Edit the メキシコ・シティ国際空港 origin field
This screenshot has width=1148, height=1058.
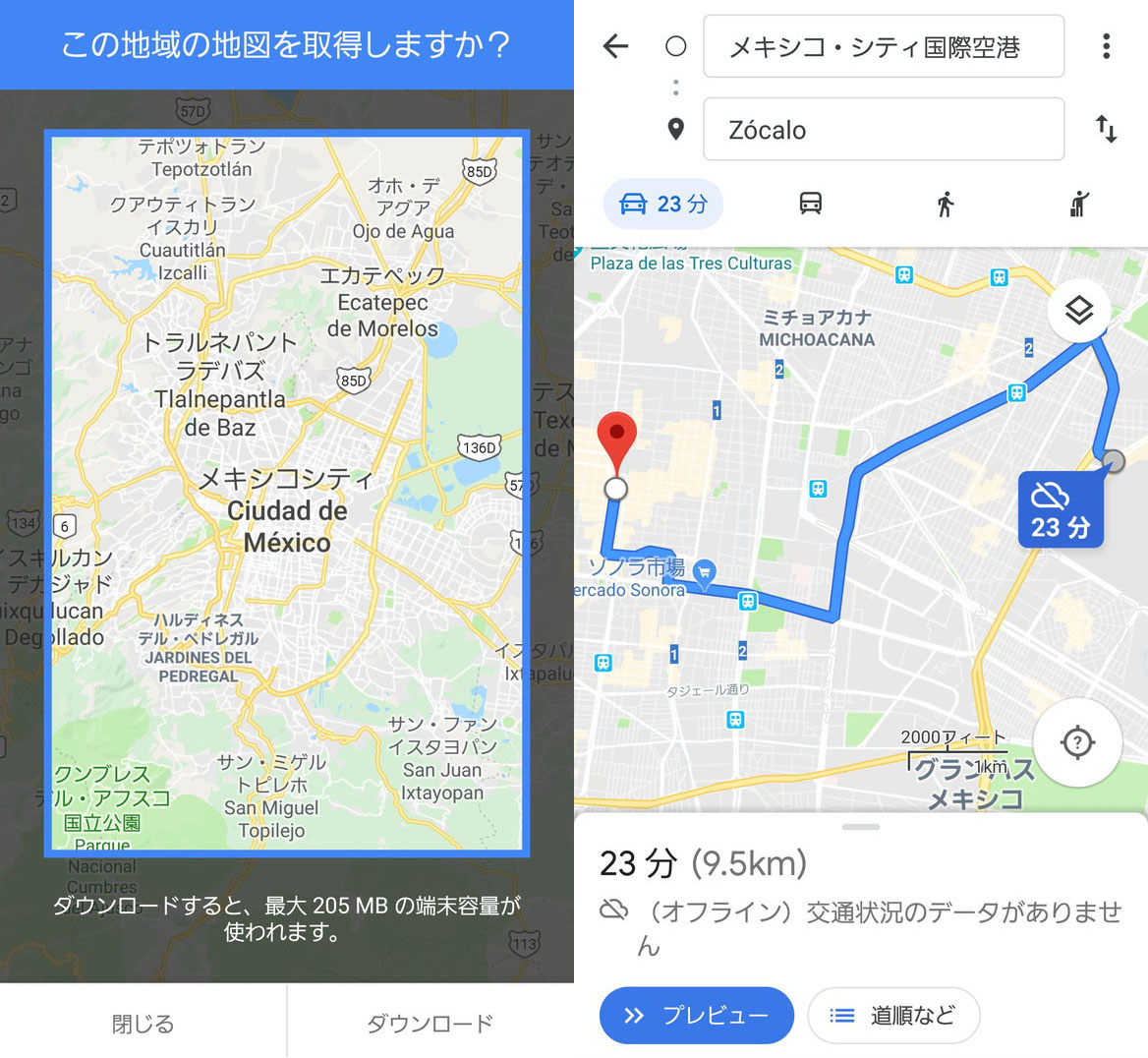[883, 46]
